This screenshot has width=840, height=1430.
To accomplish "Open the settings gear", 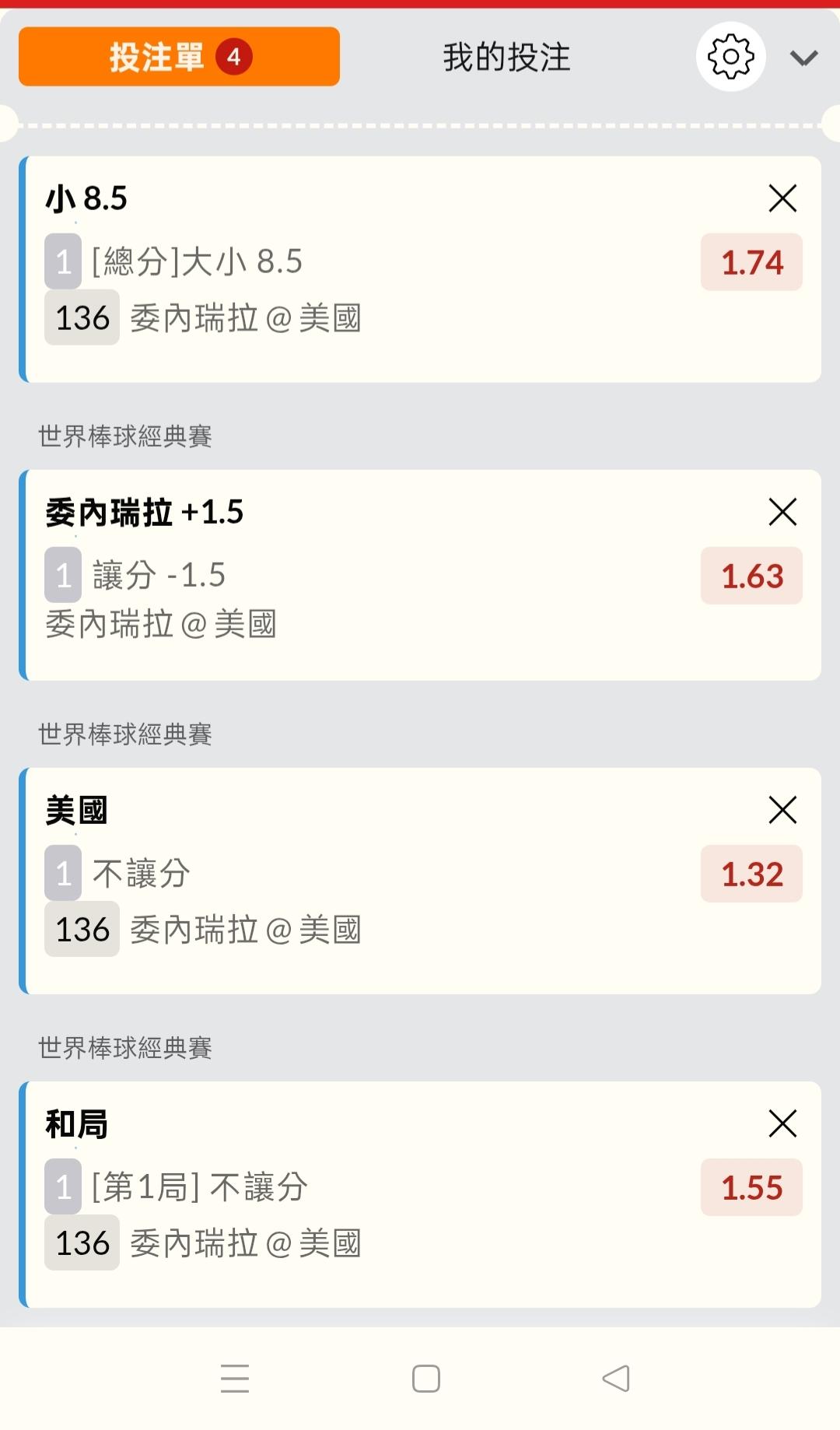I will click(x=731, y=57).
